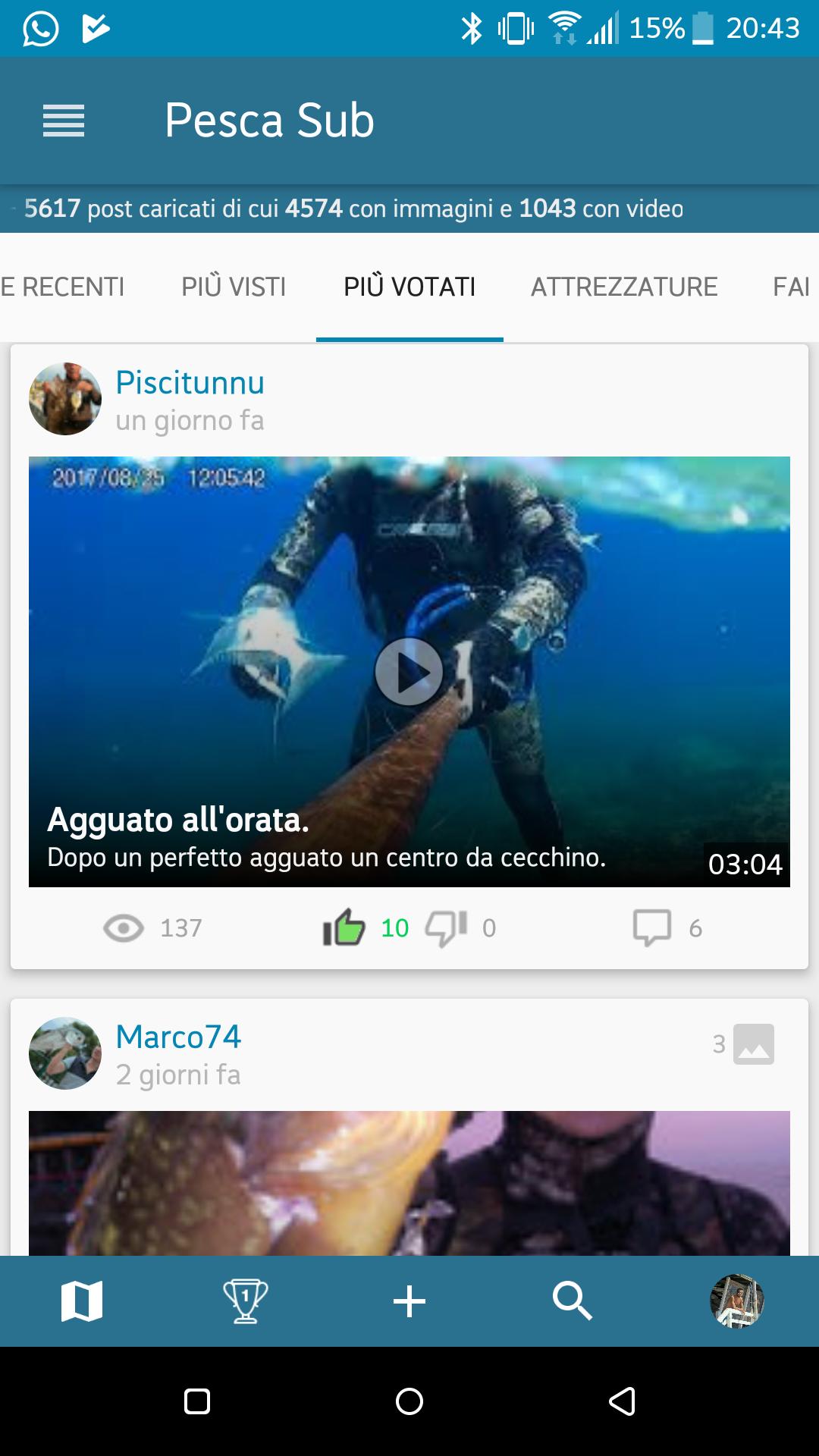The width and height of the screenshot is (819, 1456).
Task: Open the ATTREZZATURE tab
Action: point(625,287)
